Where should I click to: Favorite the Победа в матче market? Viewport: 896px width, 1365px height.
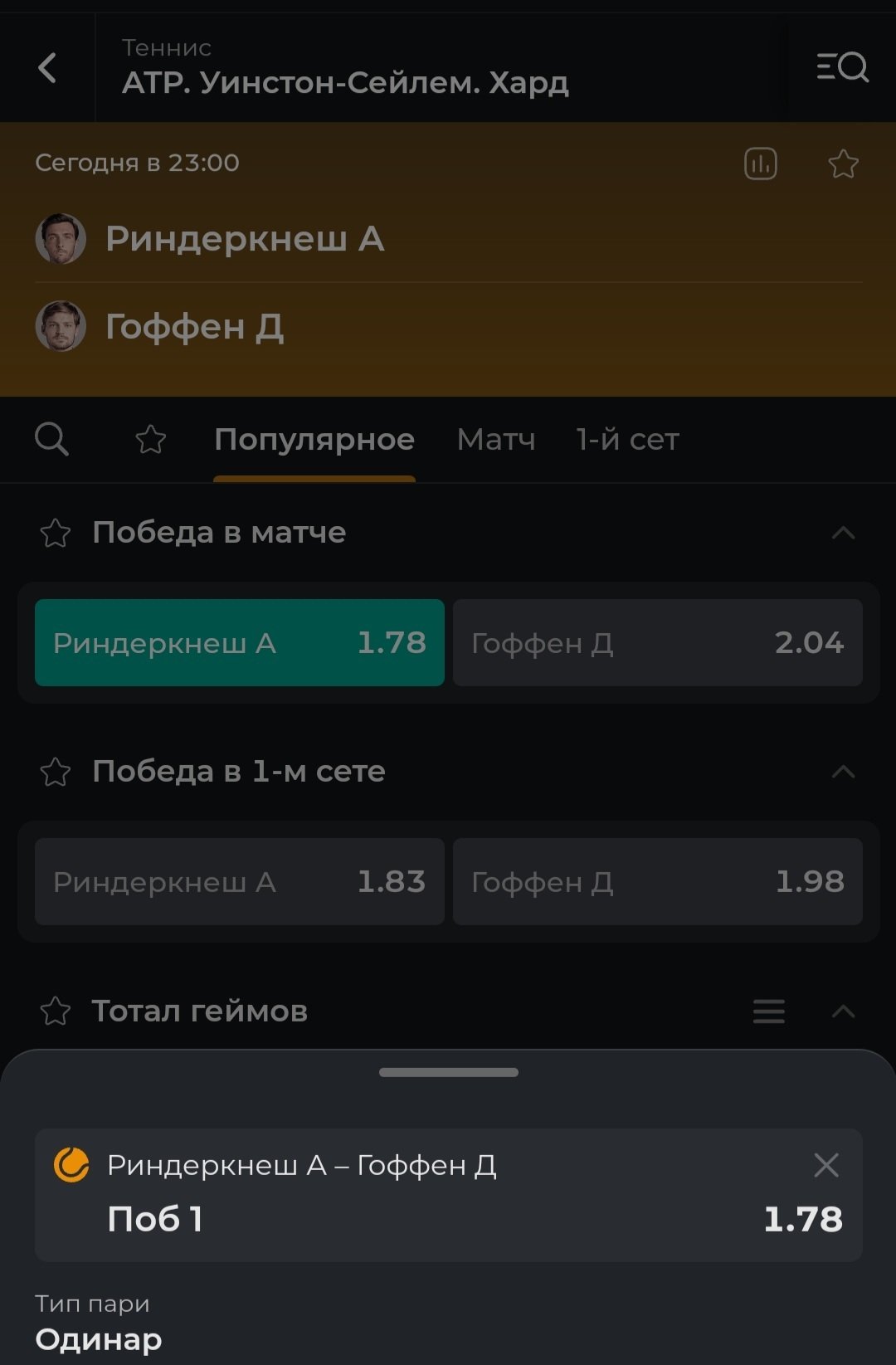tap(56, 533)
